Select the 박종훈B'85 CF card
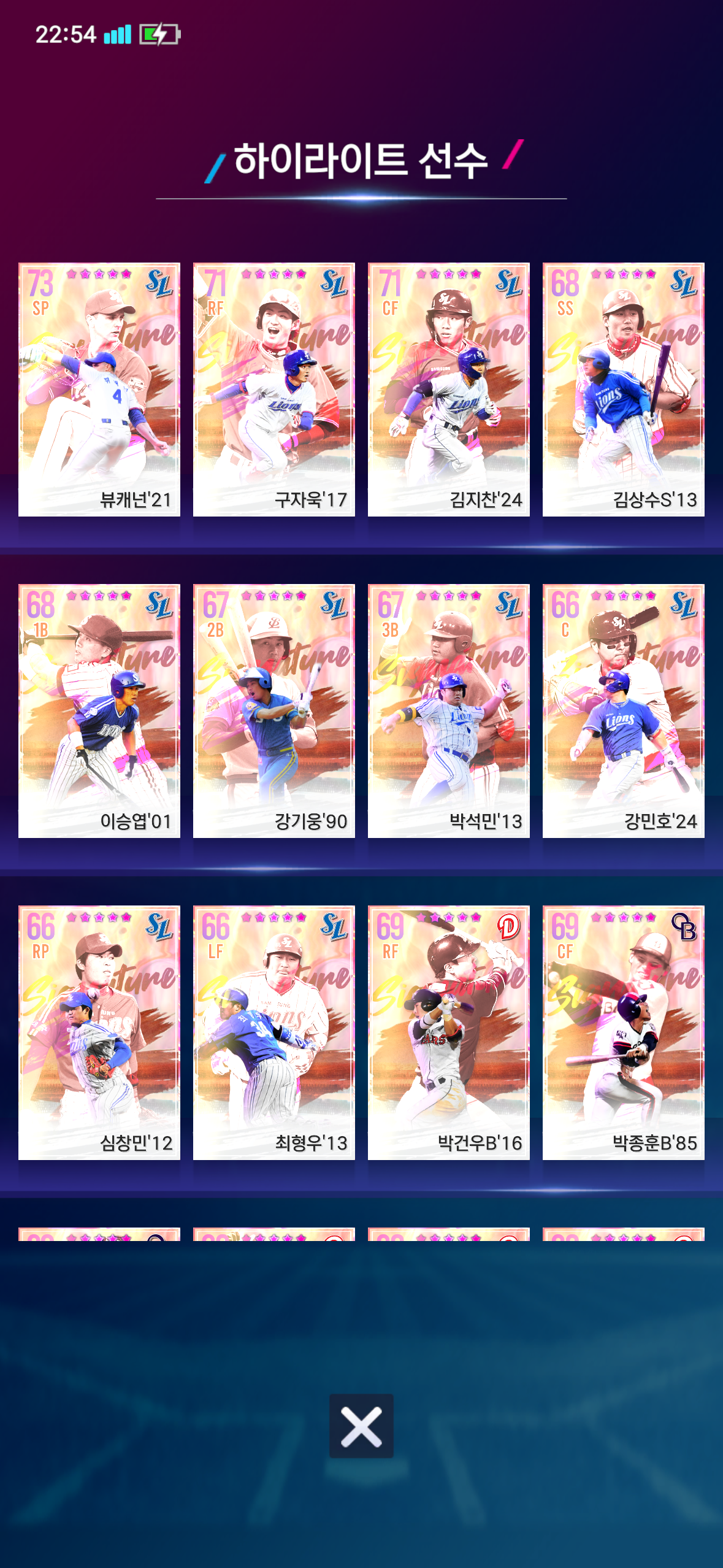Screen dimensions: 723x1568 click(624, 1032)
